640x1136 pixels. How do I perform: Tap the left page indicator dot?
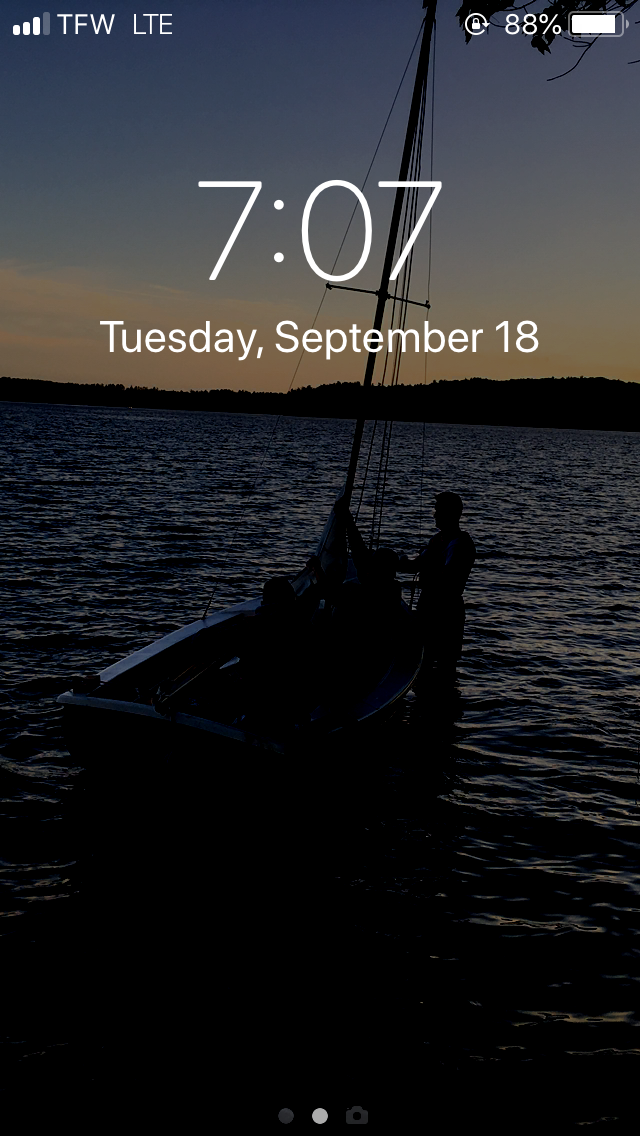[286, 1115]
